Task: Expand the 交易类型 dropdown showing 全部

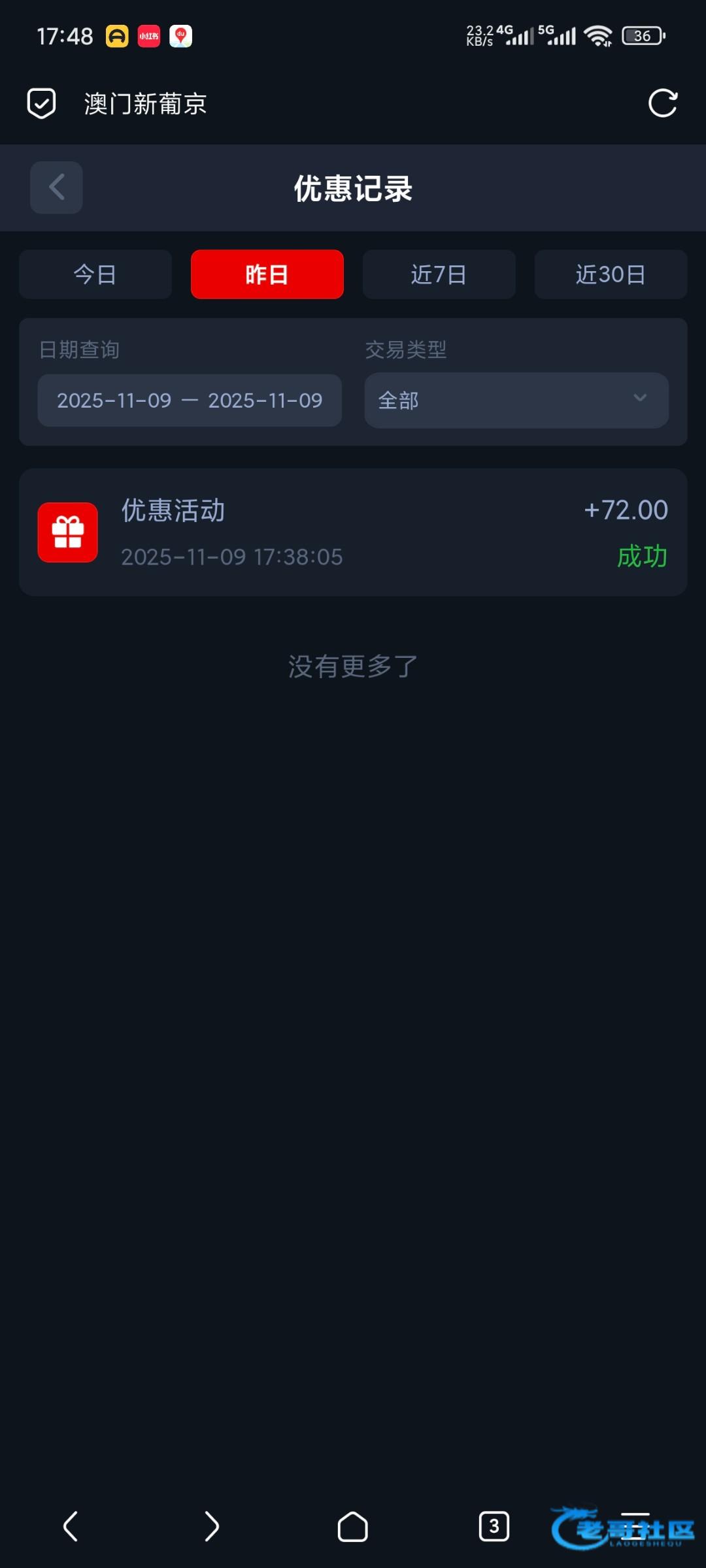Action: 516,400
